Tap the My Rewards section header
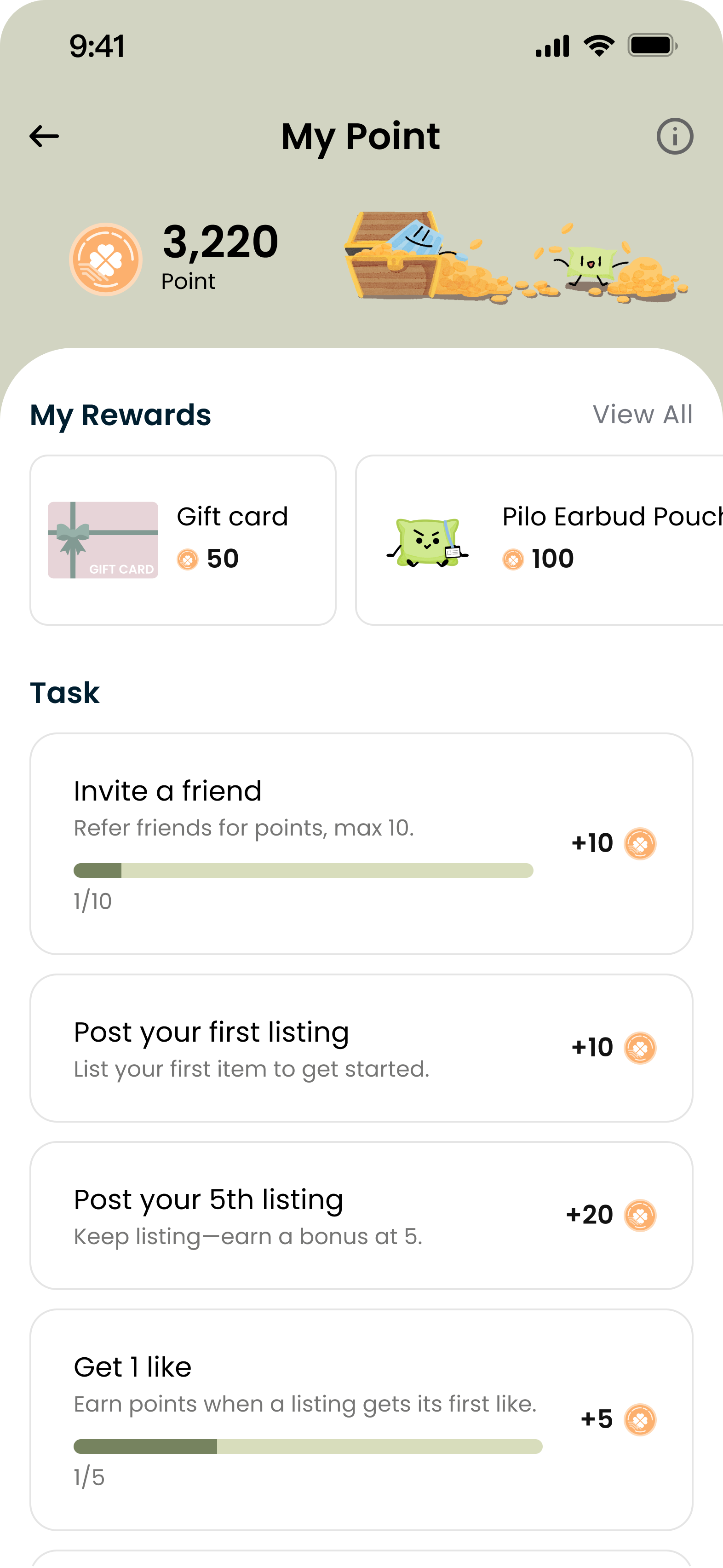 [121, 415]
